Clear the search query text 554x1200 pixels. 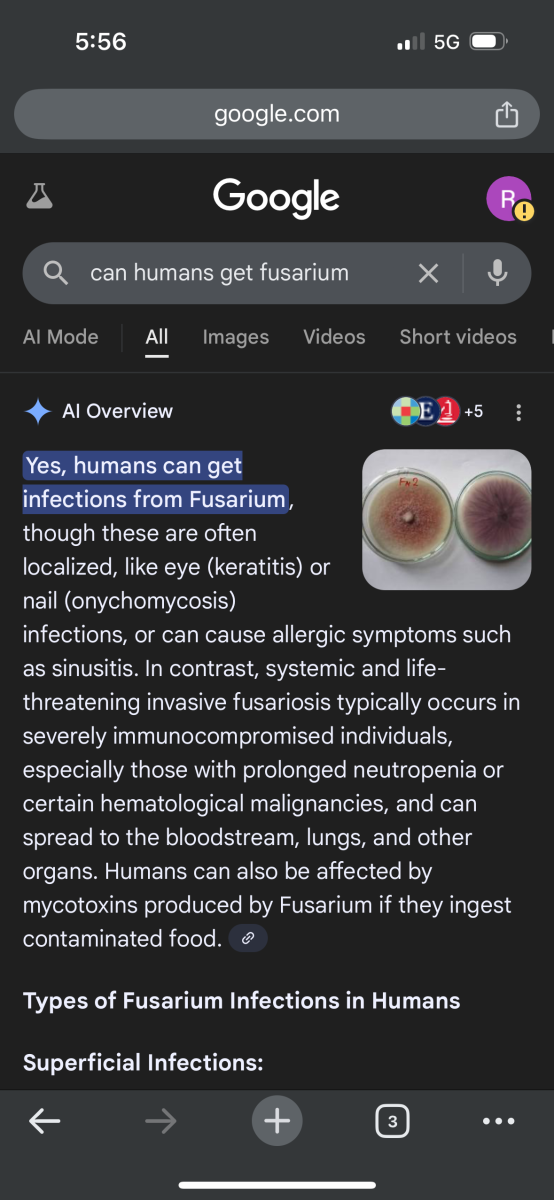tap(428, 273)
